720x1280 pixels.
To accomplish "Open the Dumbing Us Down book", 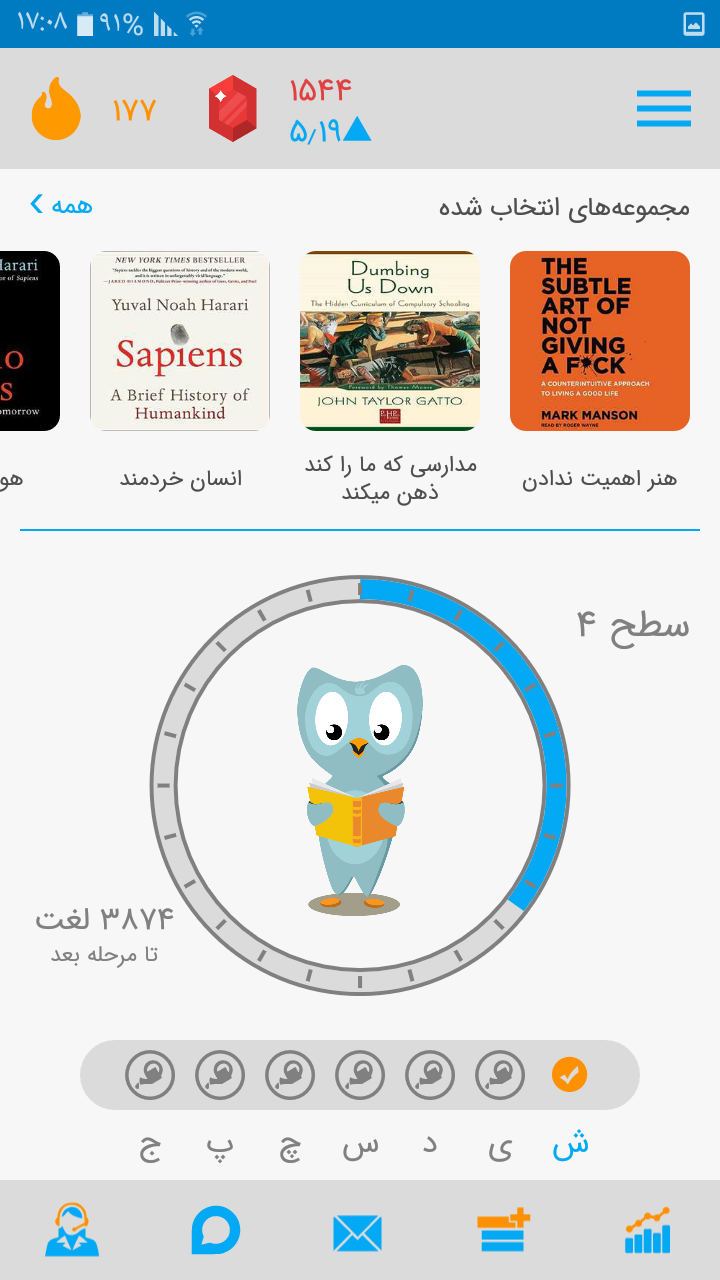I will click(x=390, y=341).
